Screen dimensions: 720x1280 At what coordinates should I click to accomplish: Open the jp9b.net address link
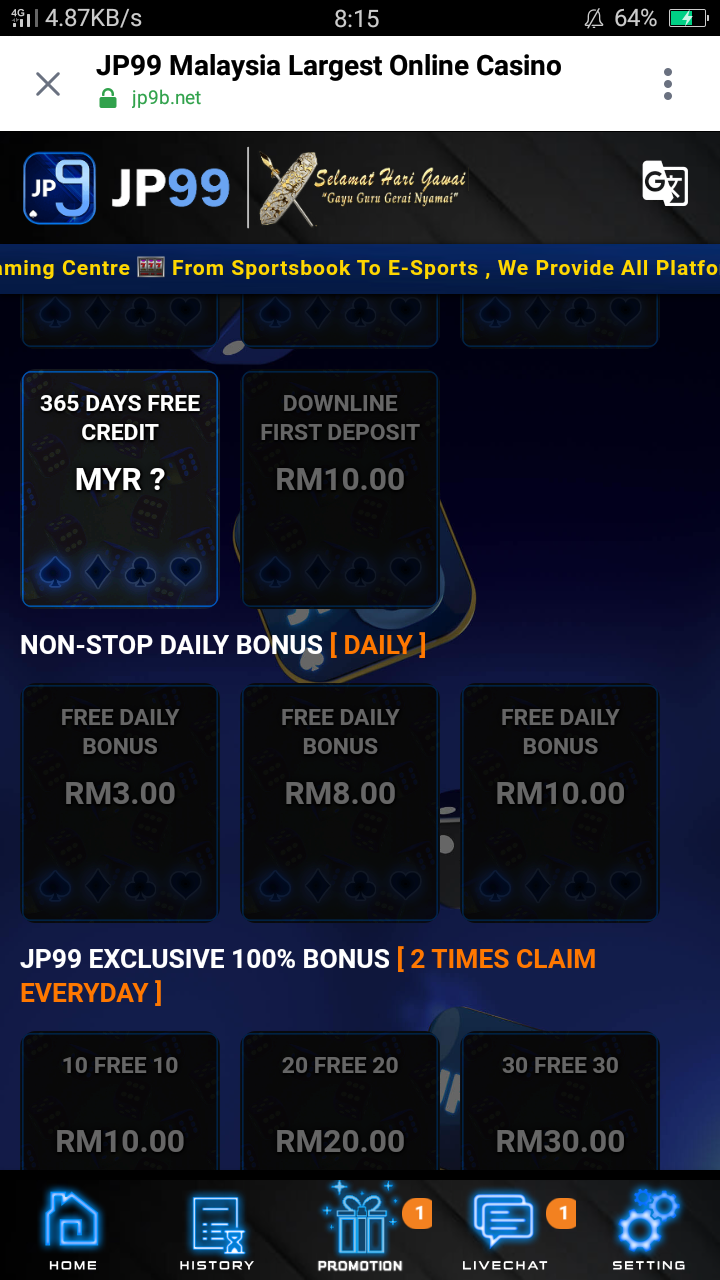164,98
